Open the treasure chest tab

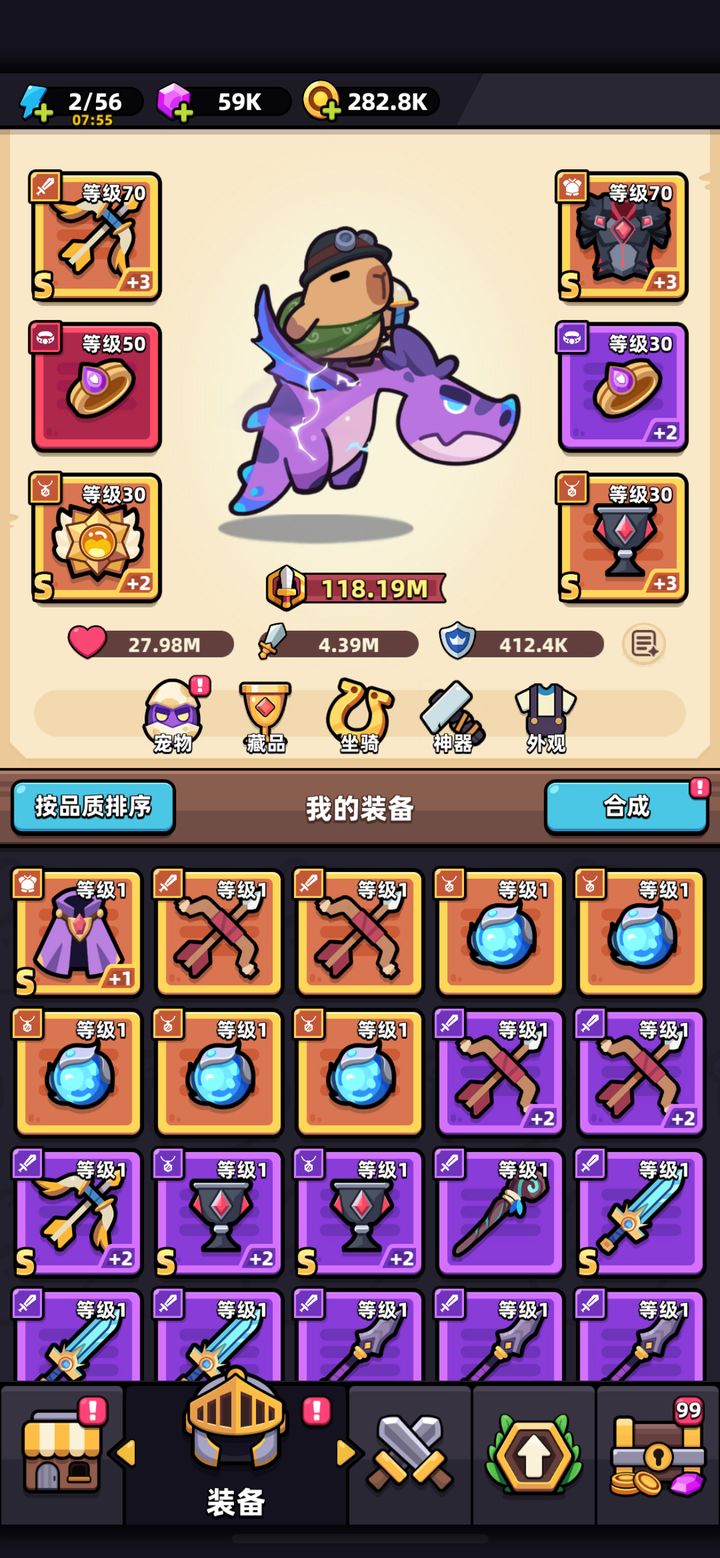657,1453
